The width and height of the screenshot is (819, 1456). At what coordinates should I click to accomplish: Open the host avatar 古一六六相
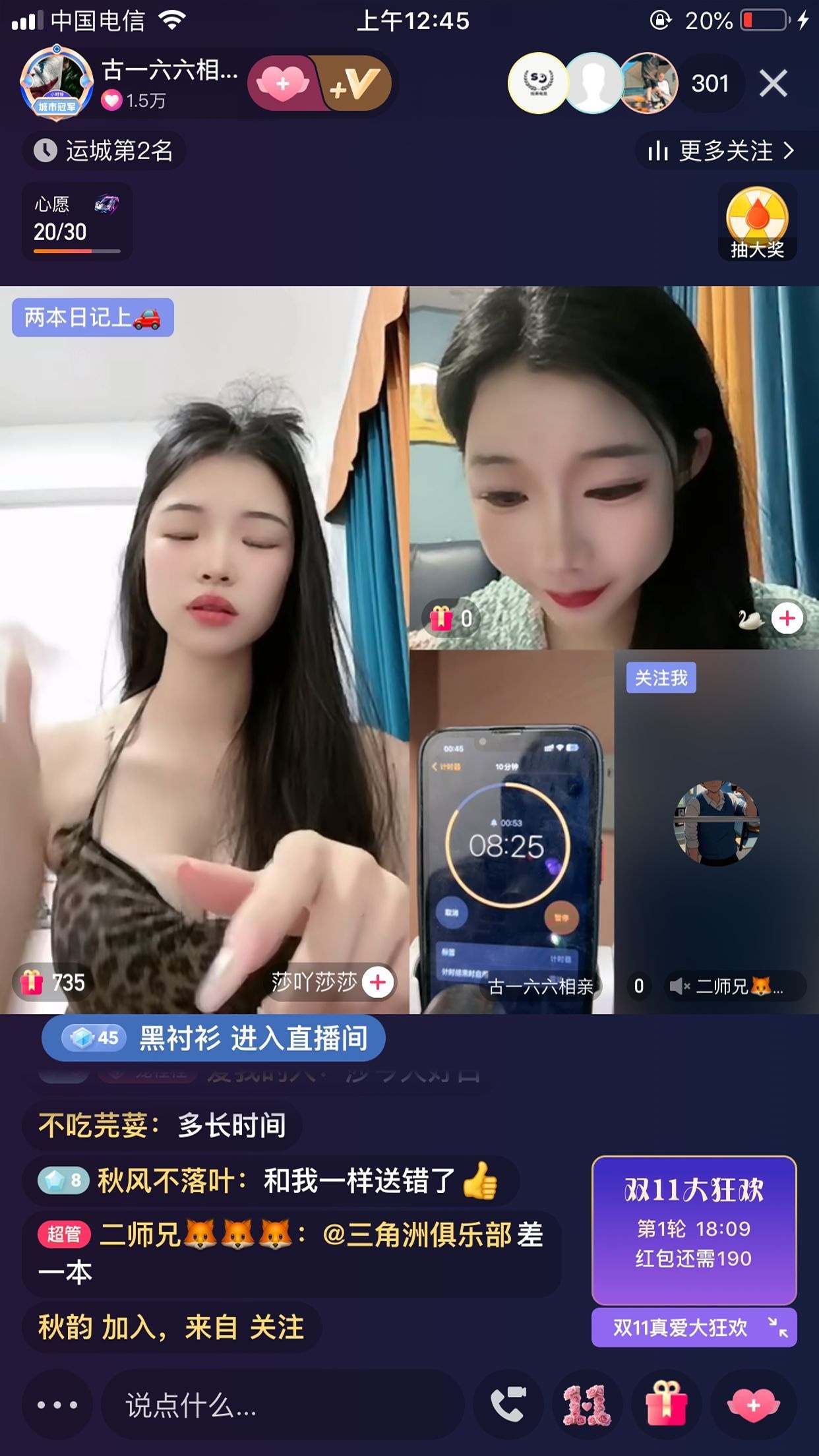pyautogui.click(x=57, y=84)
